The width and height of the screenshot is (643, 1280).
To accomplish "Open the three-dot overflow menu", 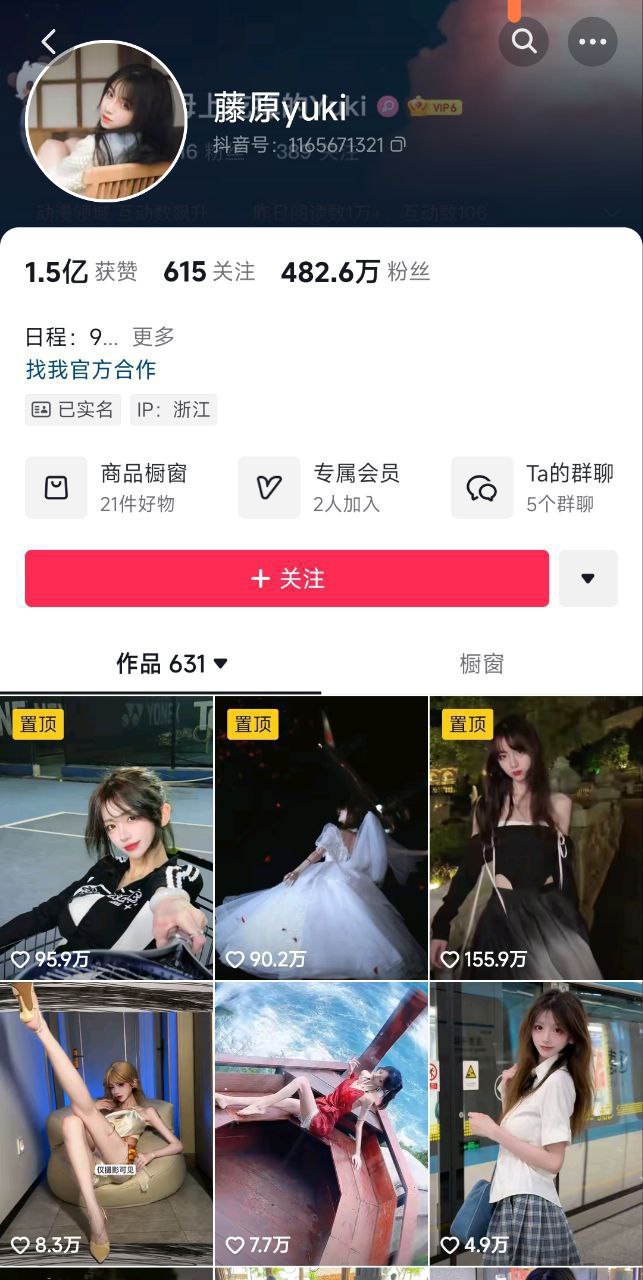I will [x=592, y=42].
